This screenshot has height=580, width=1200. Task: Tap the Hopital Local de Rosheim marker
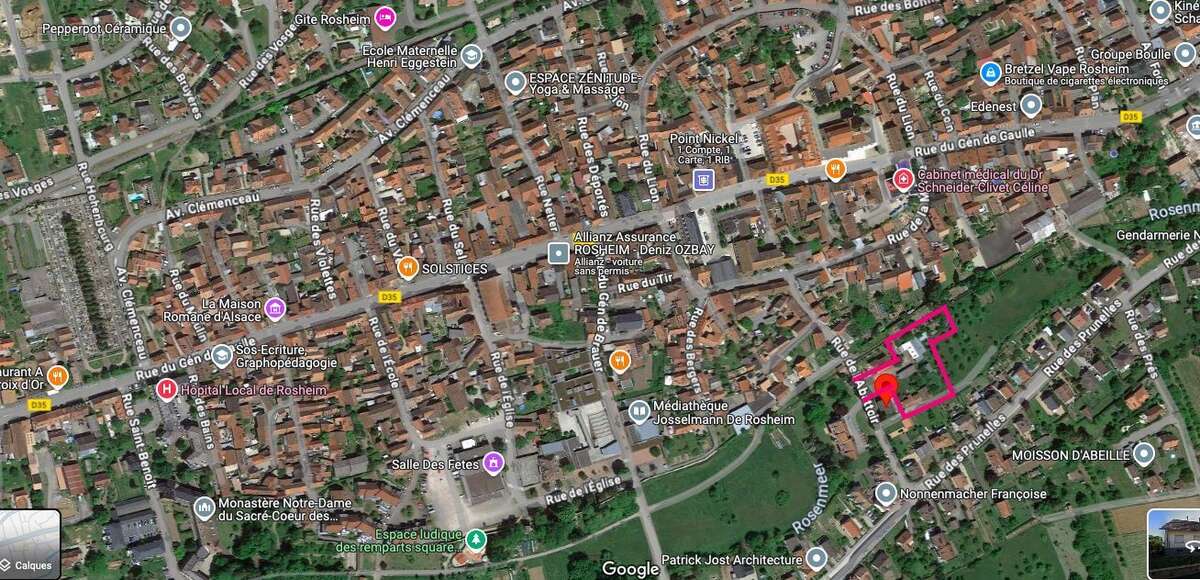(167, 390)
